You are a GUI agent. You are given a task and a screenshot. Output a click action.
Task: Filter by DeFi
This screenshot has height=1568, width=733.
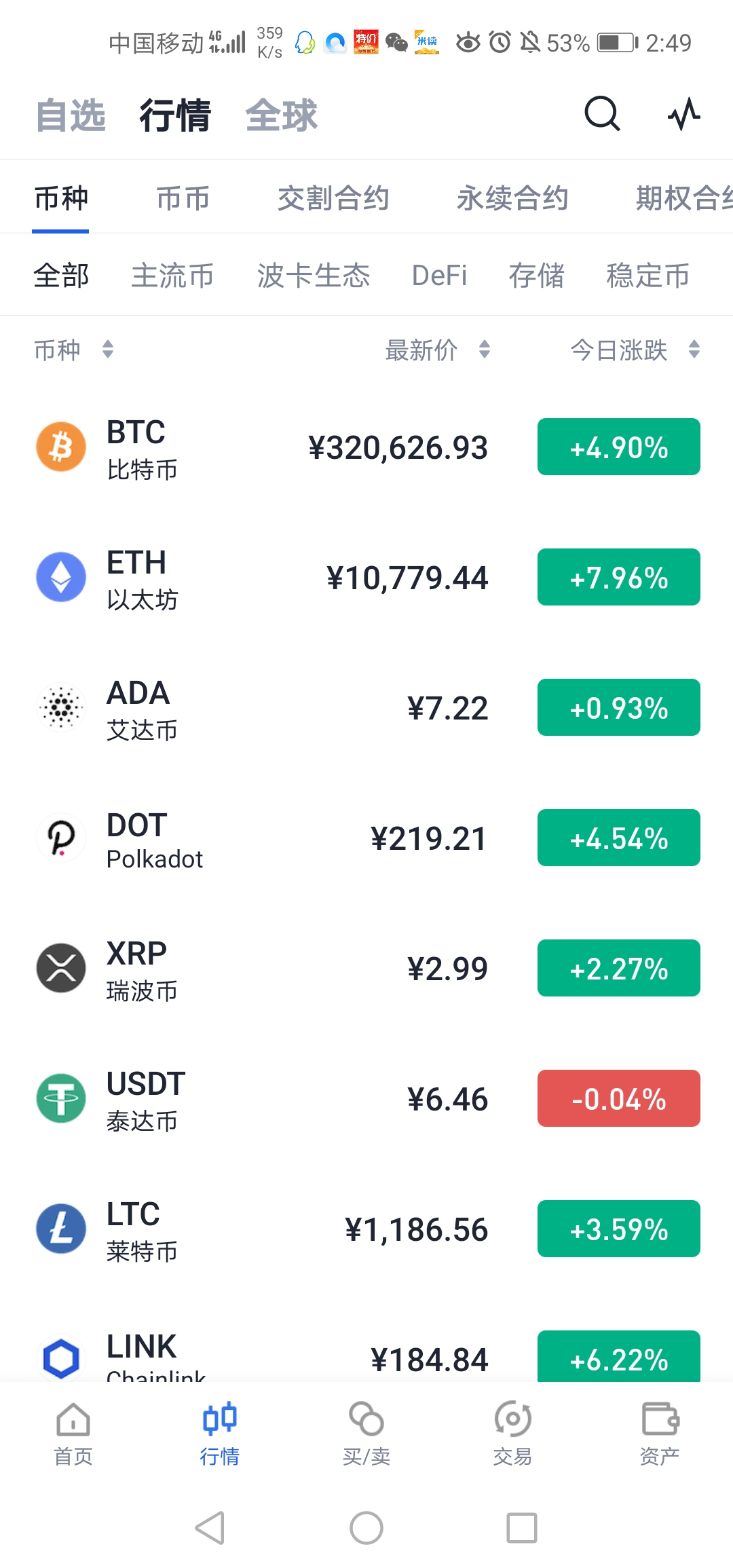tap(439, 276)
